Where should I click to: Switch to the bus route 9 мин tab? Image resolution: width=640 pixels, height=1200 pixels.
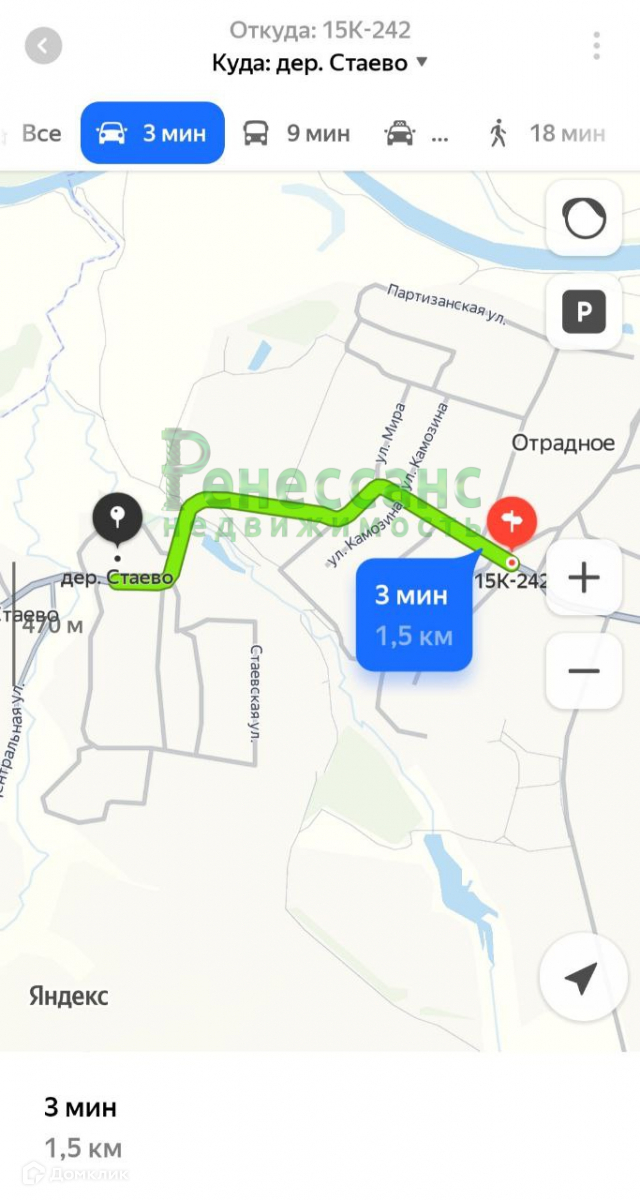(297, 133)
